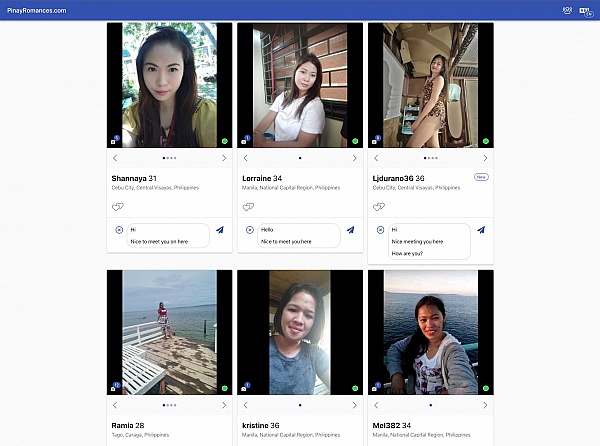Show interest in Shannaya with the heart

117,207
